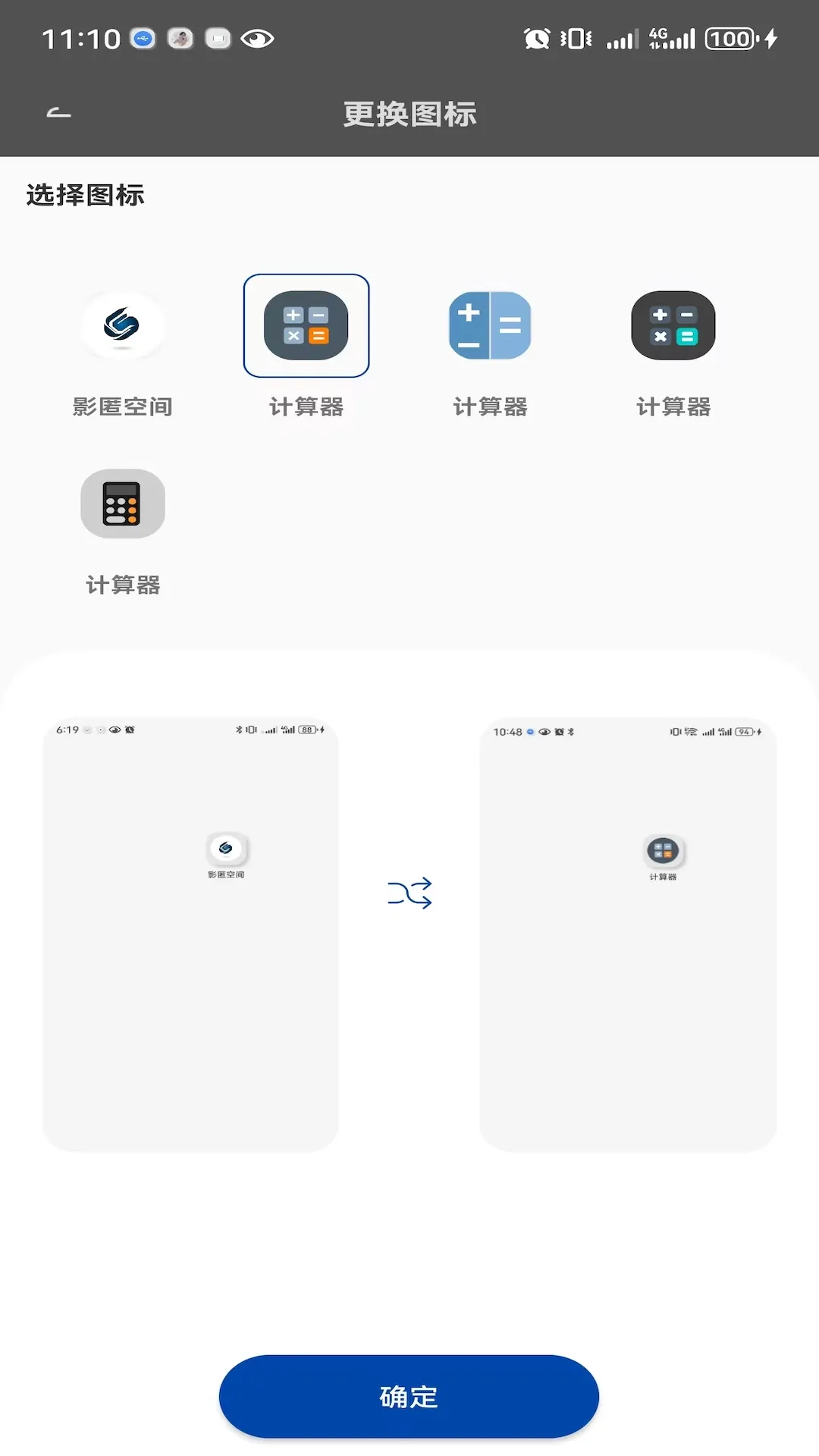This screenshot has height=1456, width=819.
Task: Confirm icon change with 确定
Action: (409, 1396)
